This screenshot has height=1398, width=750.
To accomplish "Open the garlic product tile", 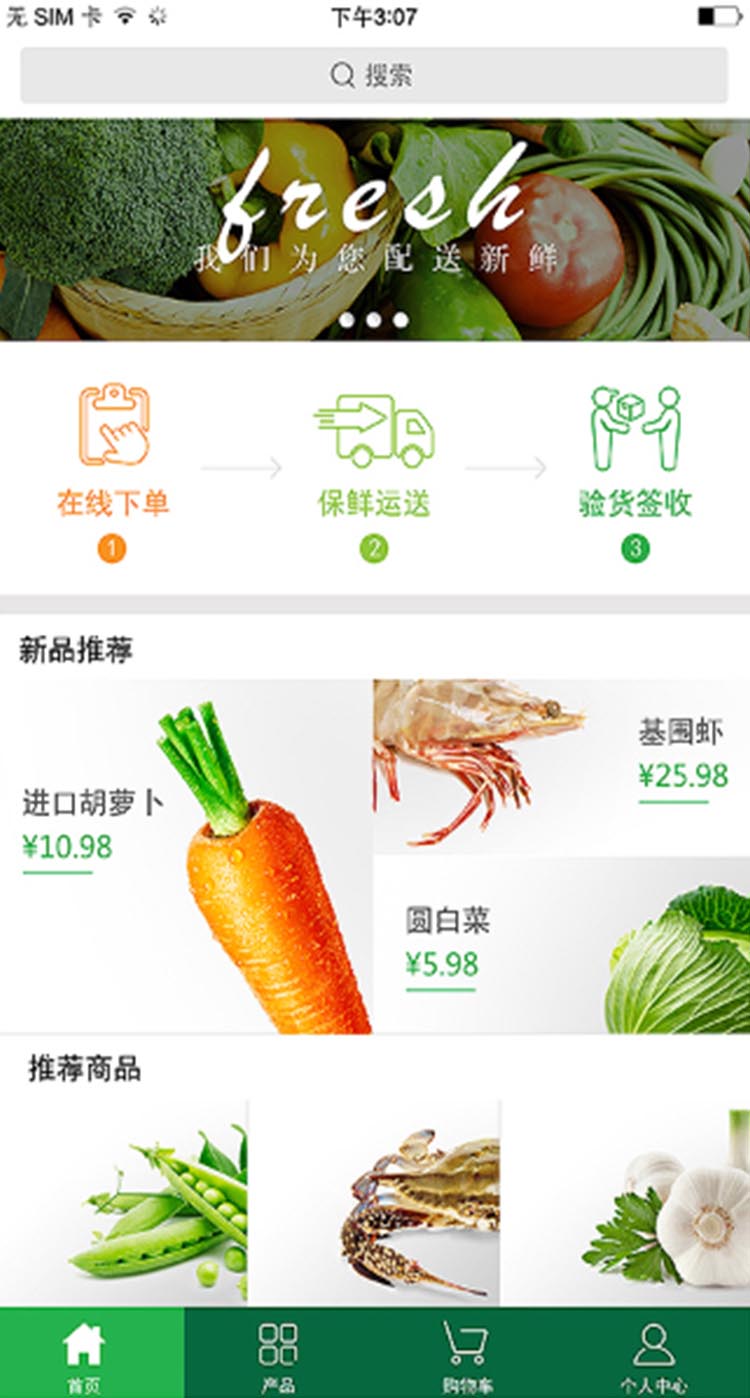I will click(x=626, y=1202).
